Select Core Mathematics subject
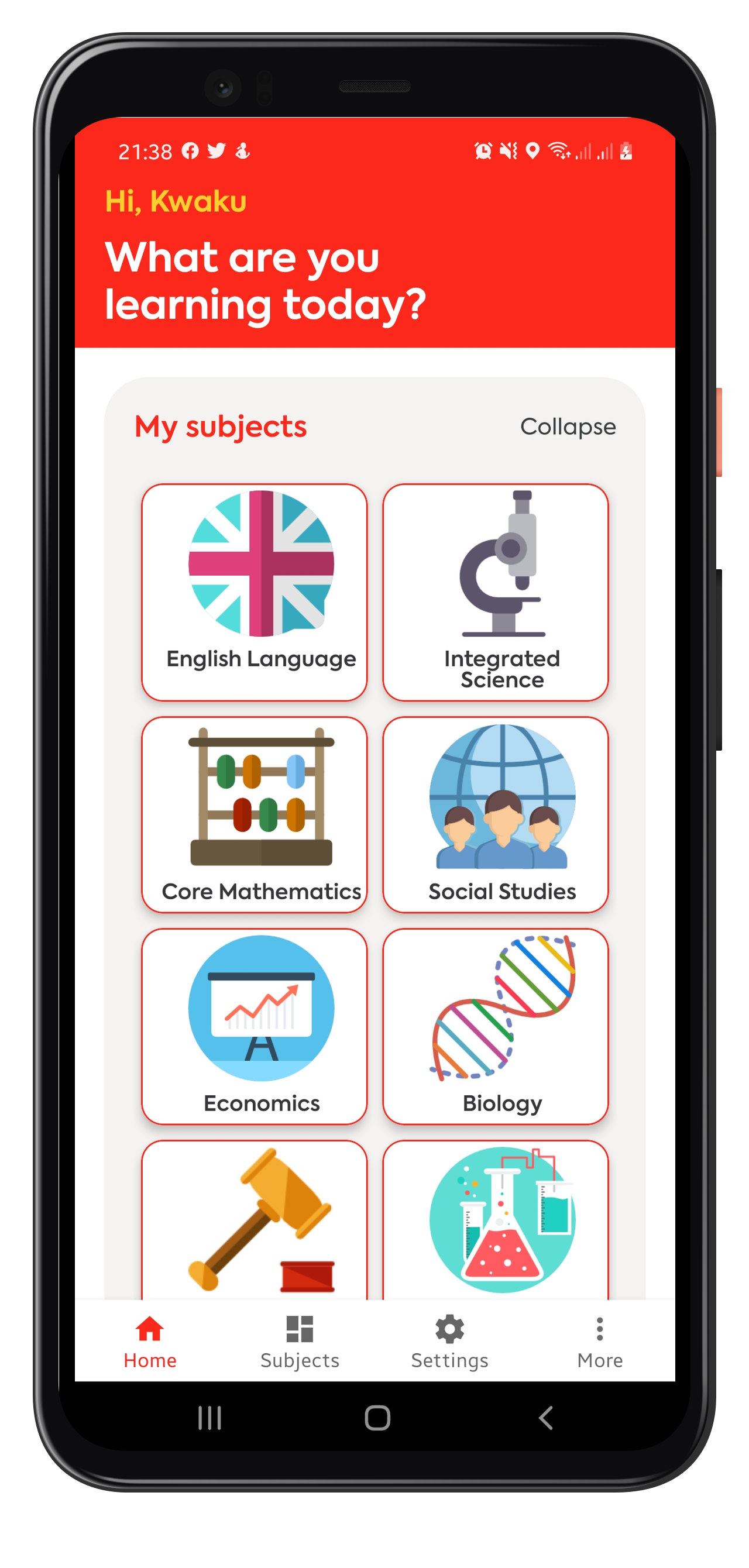Viewport: 749px width, 1568px height. 254,814
